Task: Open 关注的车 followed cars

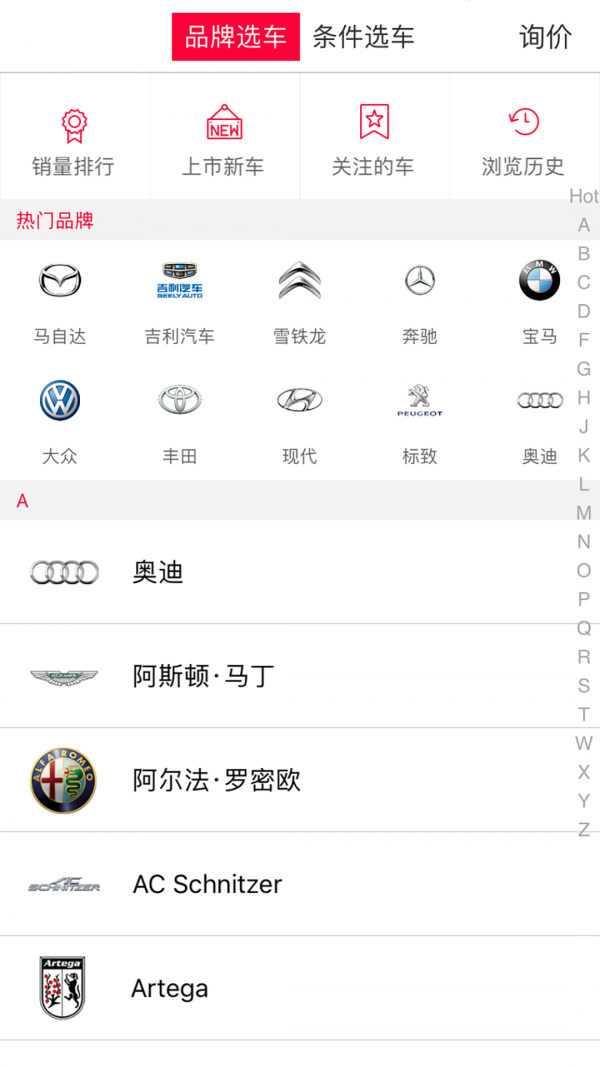Action: (374, 140)
